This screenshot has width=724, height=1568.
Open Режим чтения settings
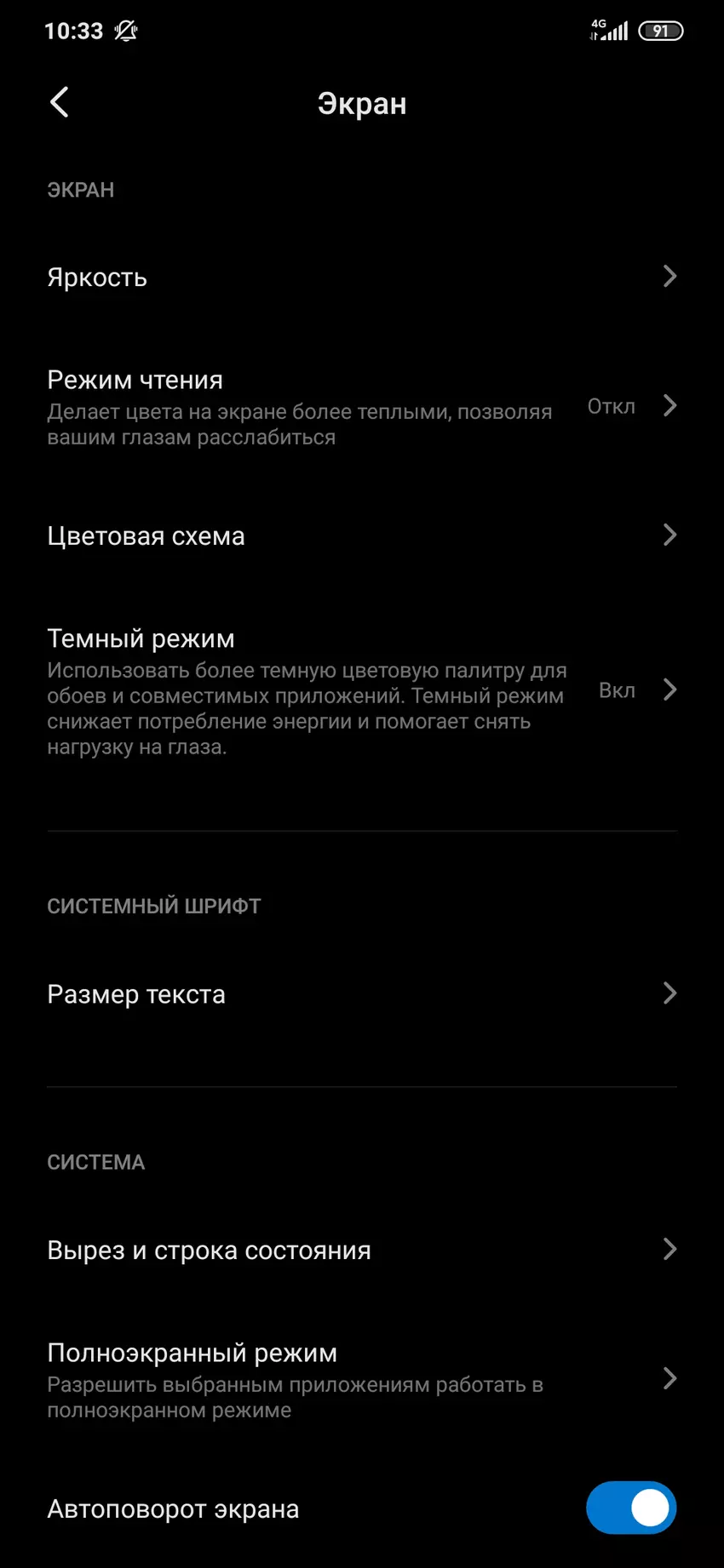point(361,407)
